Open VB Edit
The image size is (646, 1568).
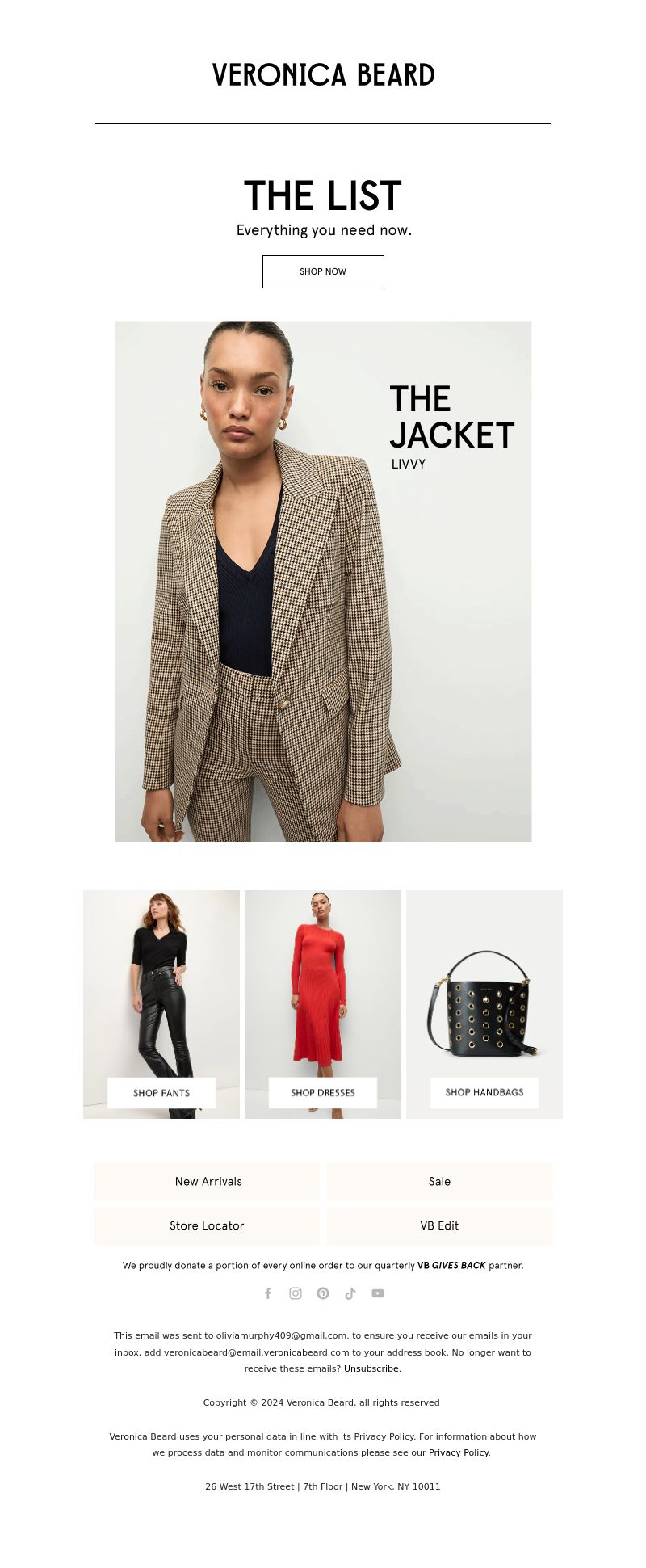pyautogui.click(x=439, y=1225)
